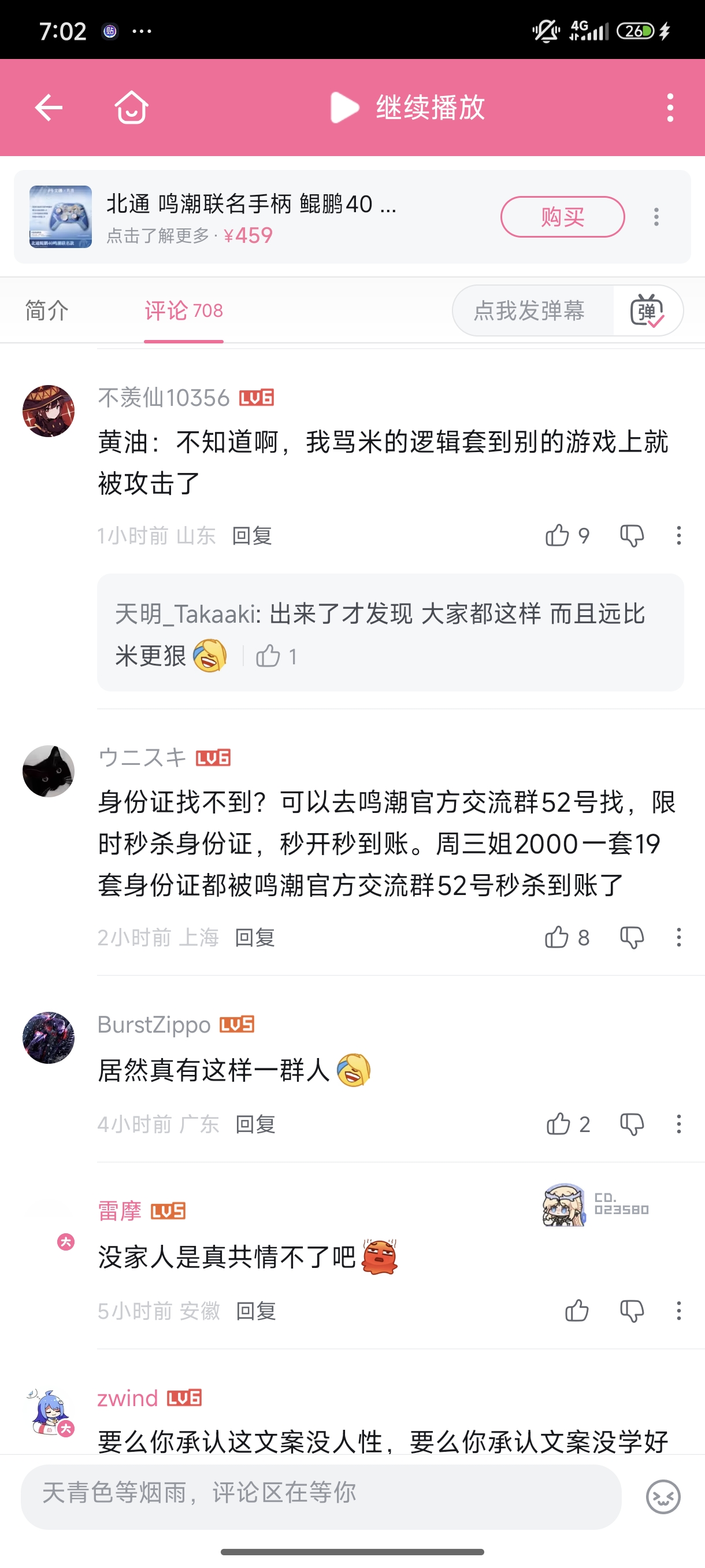The image size is (705, 1568).
Task: Like BurstZippo's comment
Action: tap(558, 1125)
